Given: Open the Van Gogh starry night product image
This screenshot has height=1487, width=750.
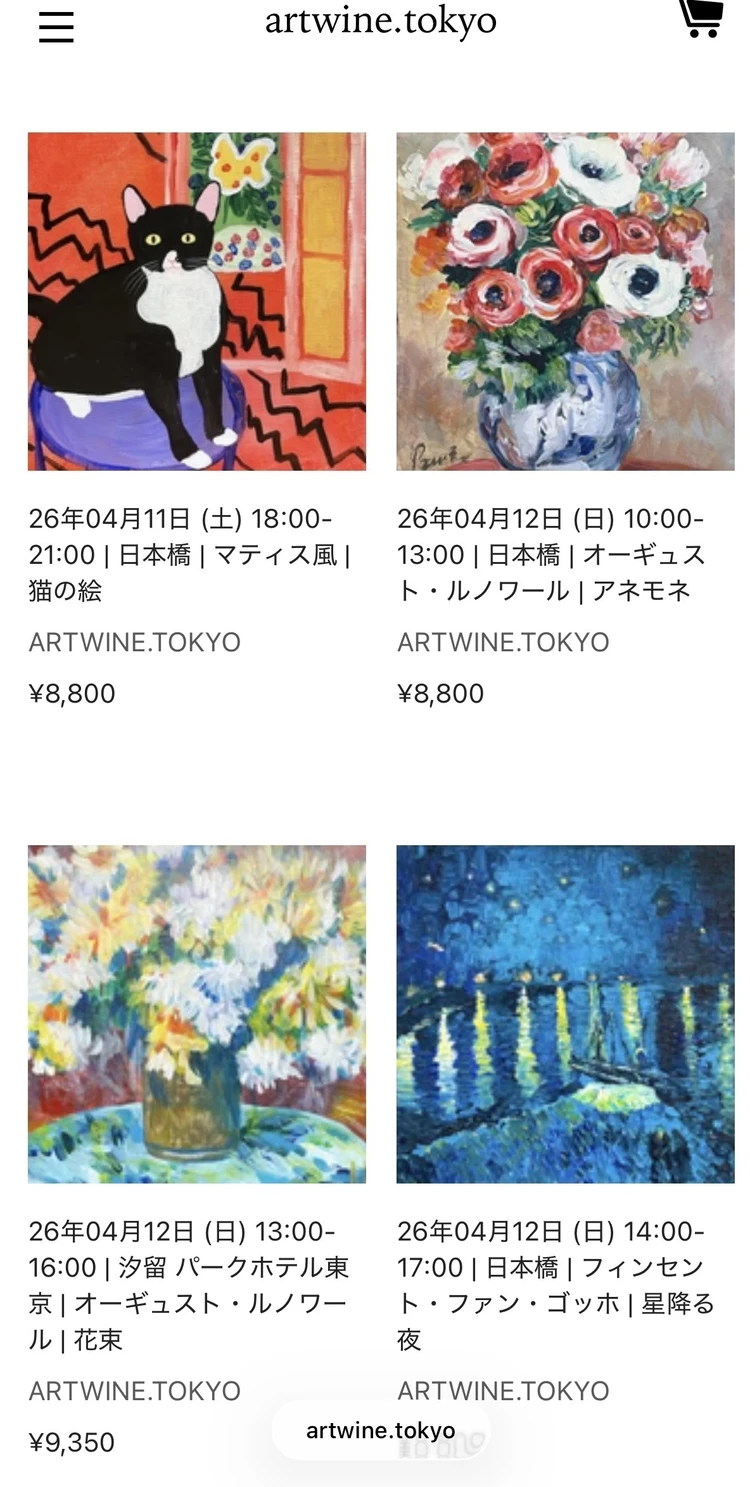Looking at the screenshot, I should (565, 1014).
